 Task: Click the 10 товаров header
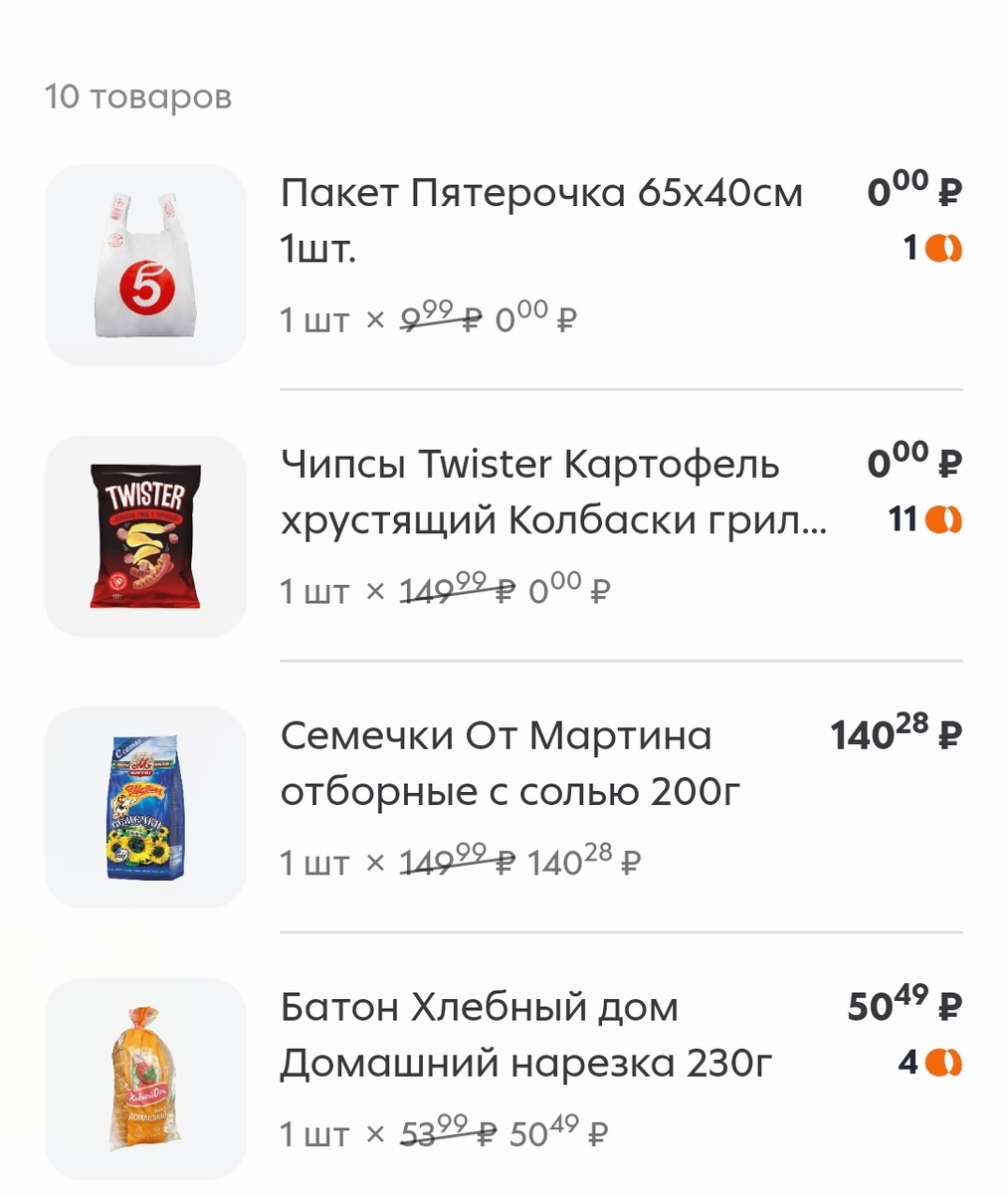pyautogui.click(x=137, y=97)
